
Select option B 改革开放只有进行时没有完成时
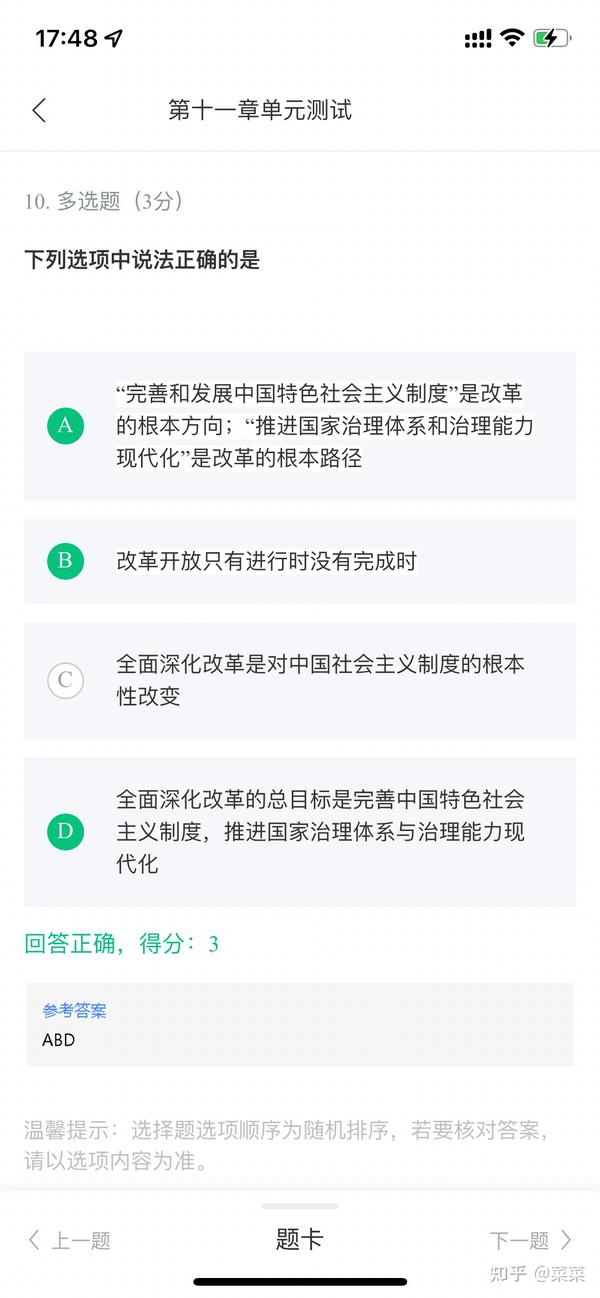300,561
